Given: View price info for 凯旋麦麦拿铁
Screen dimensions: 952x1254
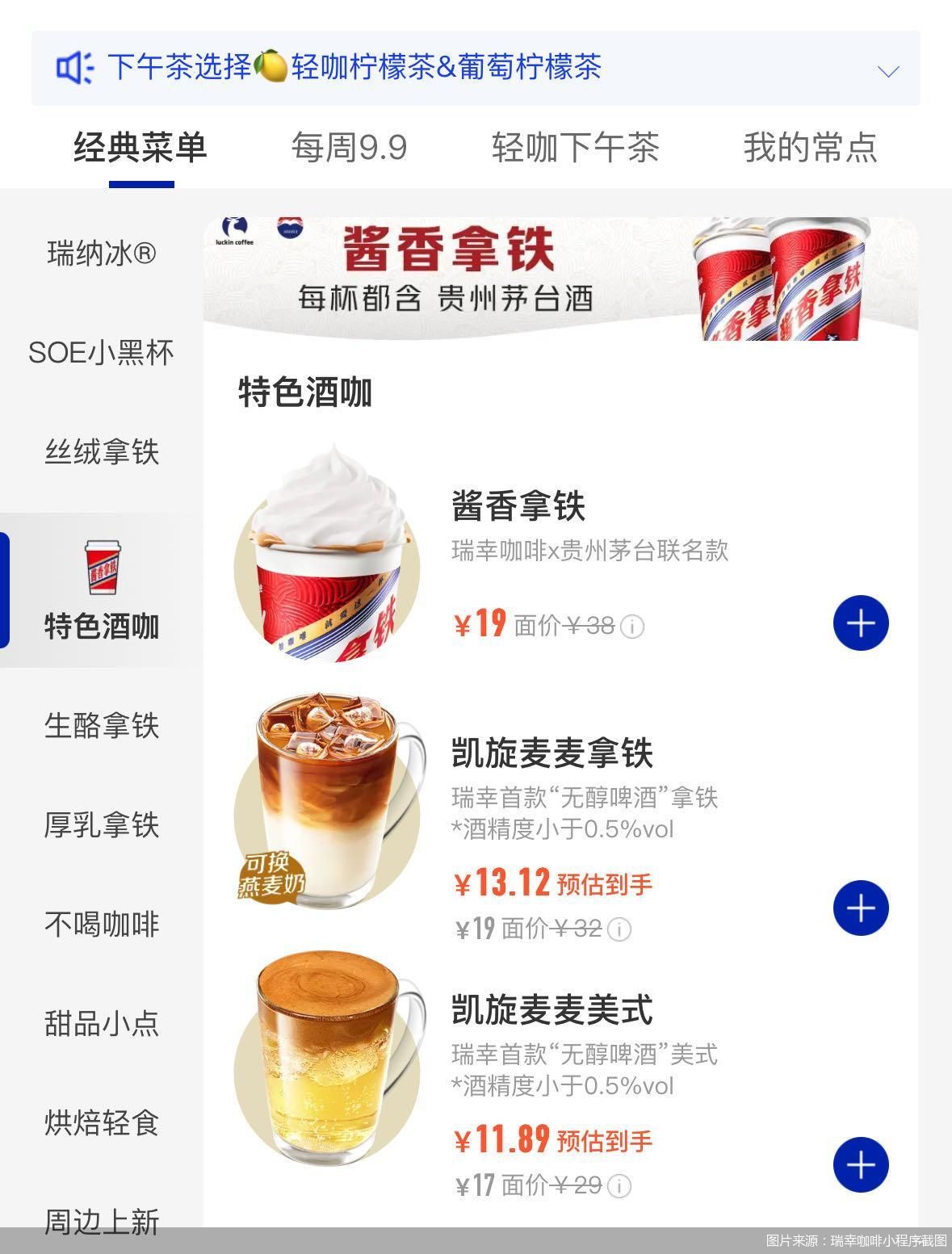Looking at the screenshot, I should tap(619, 930).
